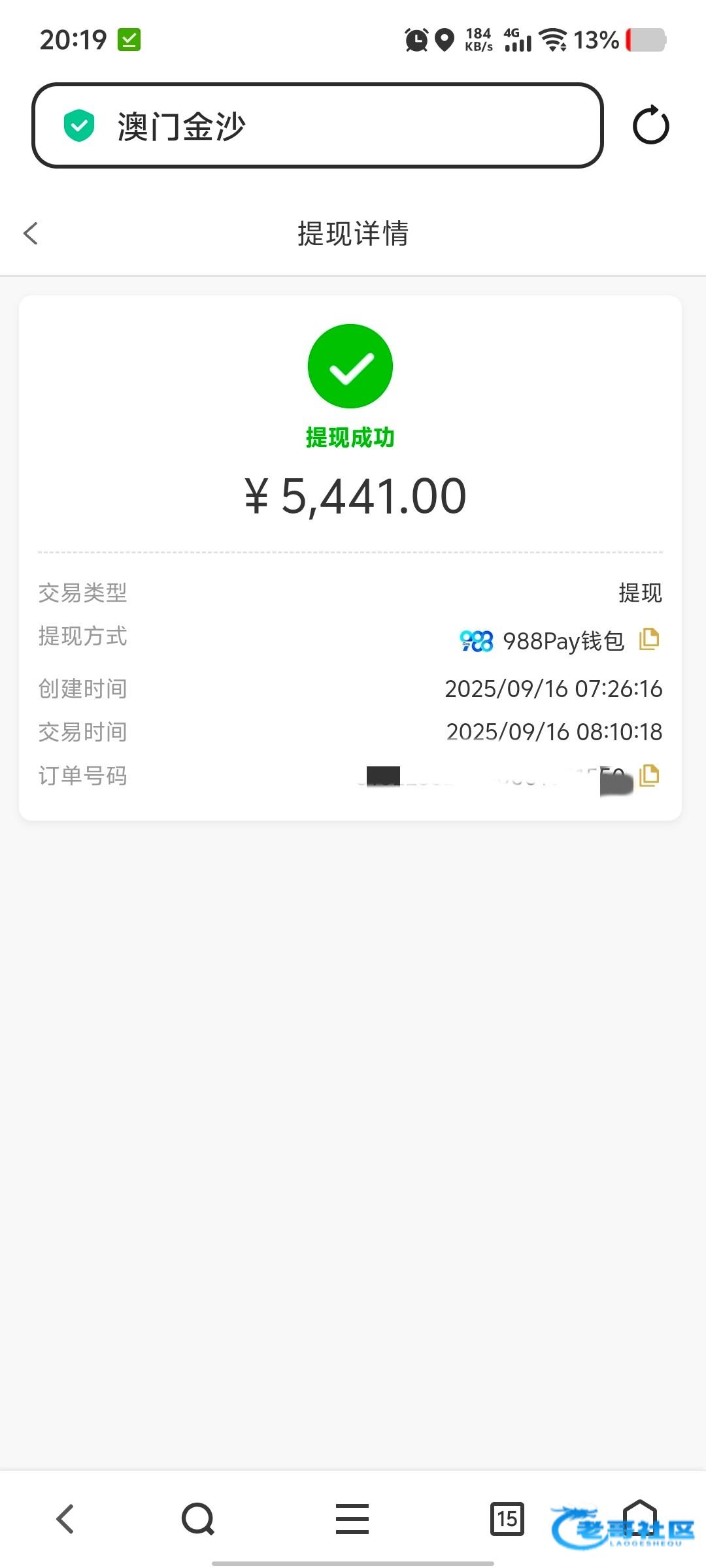The image size is (706, 1568).
Task: View the 15 open browser tabs
Action: (507, 1519)
